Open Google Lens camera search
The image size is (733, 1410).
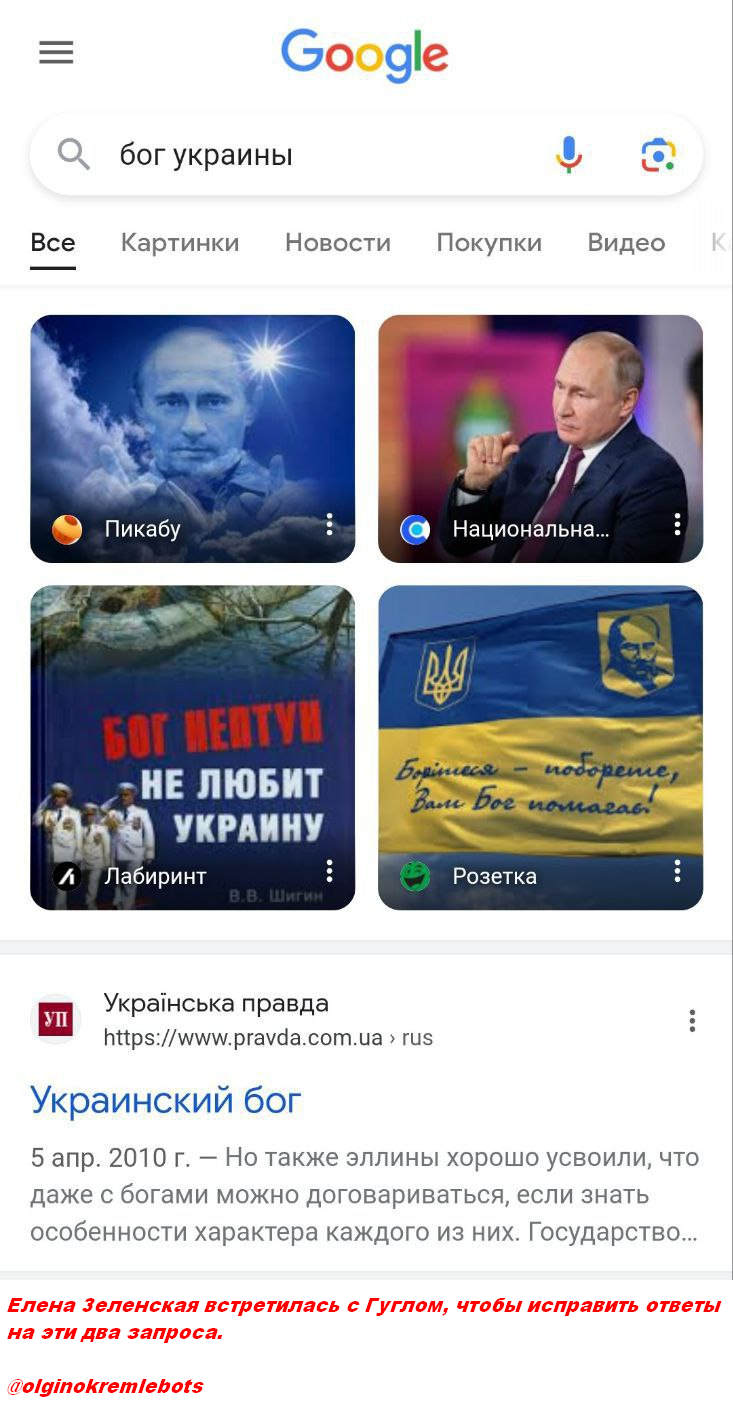(x=658, y=155)
